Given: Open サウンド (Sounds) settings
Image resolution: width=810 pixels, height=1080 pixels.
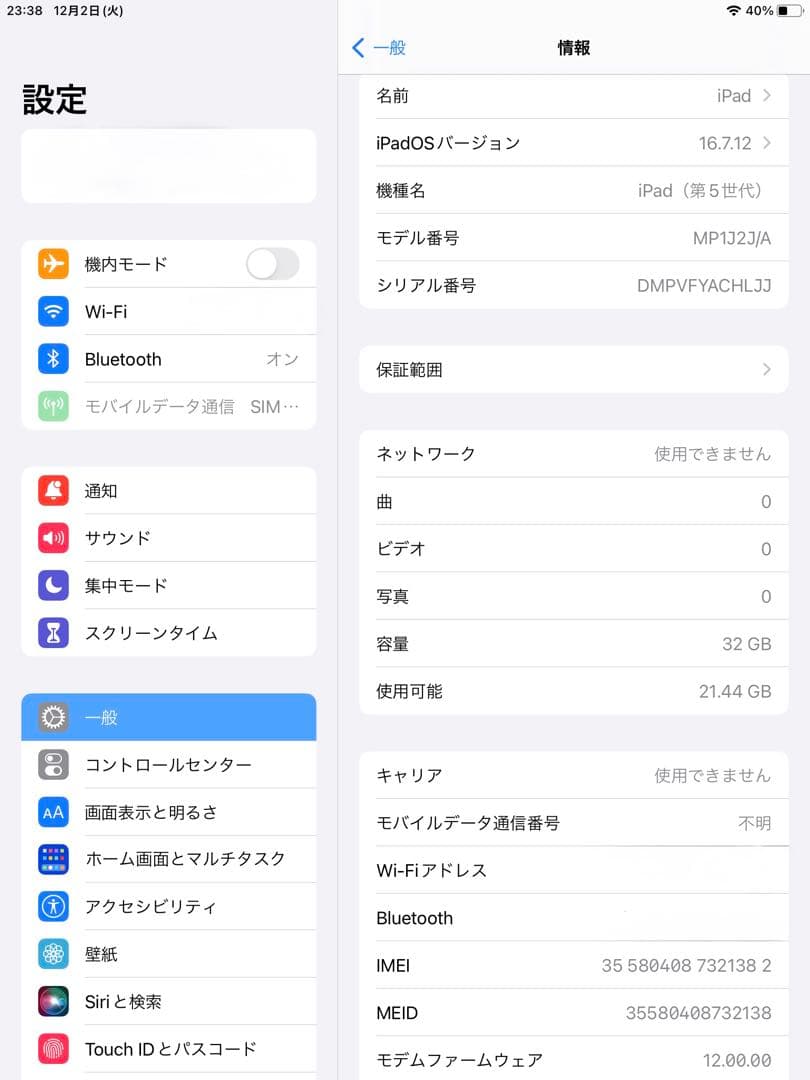Looking at the screenshot, I should [52, 538].
